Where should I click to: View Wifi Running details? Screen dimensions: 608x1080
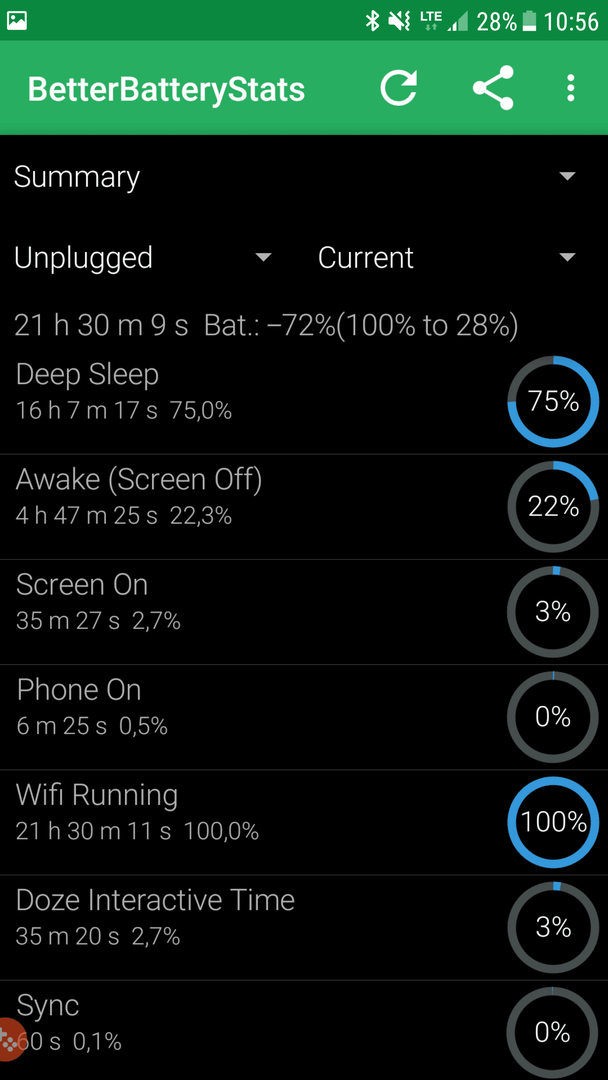coord(304,823)
